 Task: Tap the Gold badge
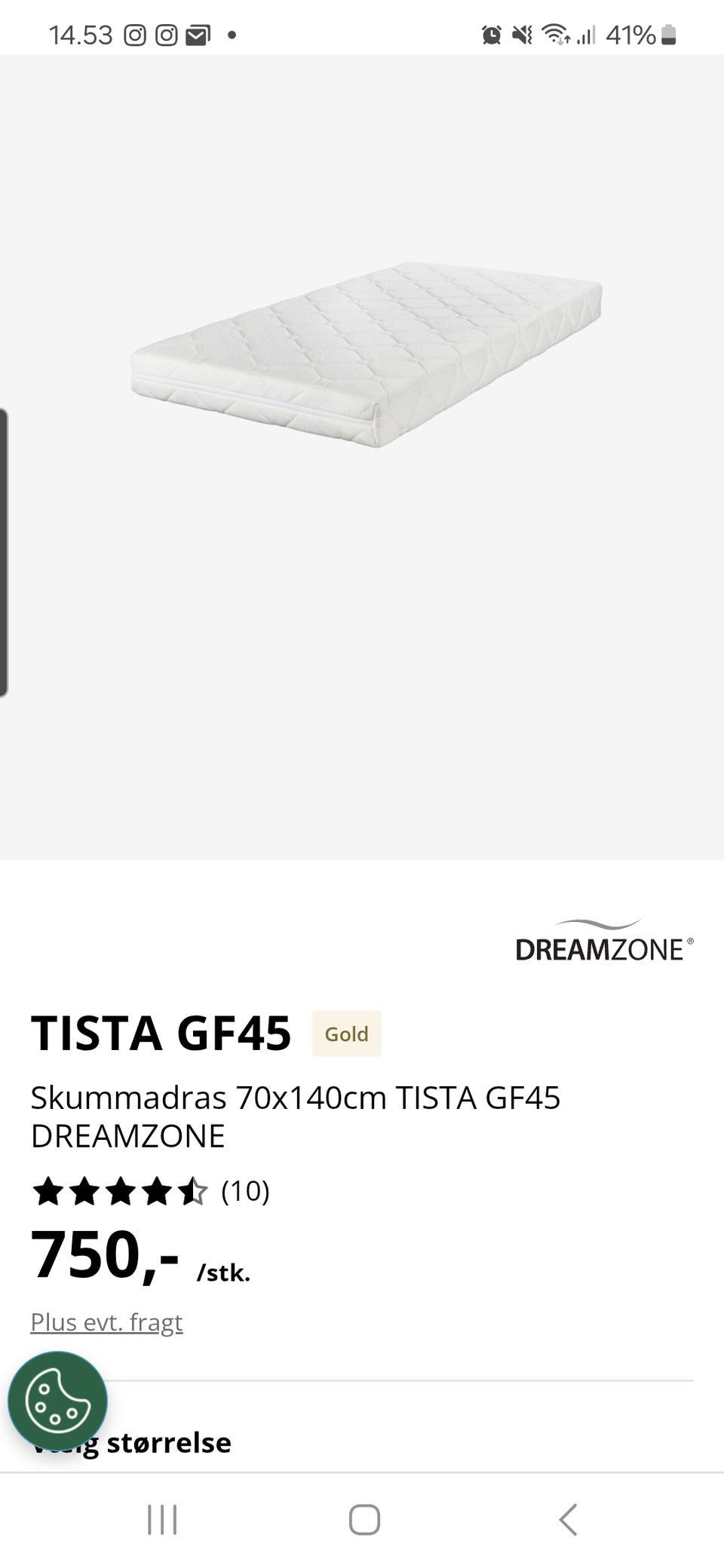click(347, 1034)
